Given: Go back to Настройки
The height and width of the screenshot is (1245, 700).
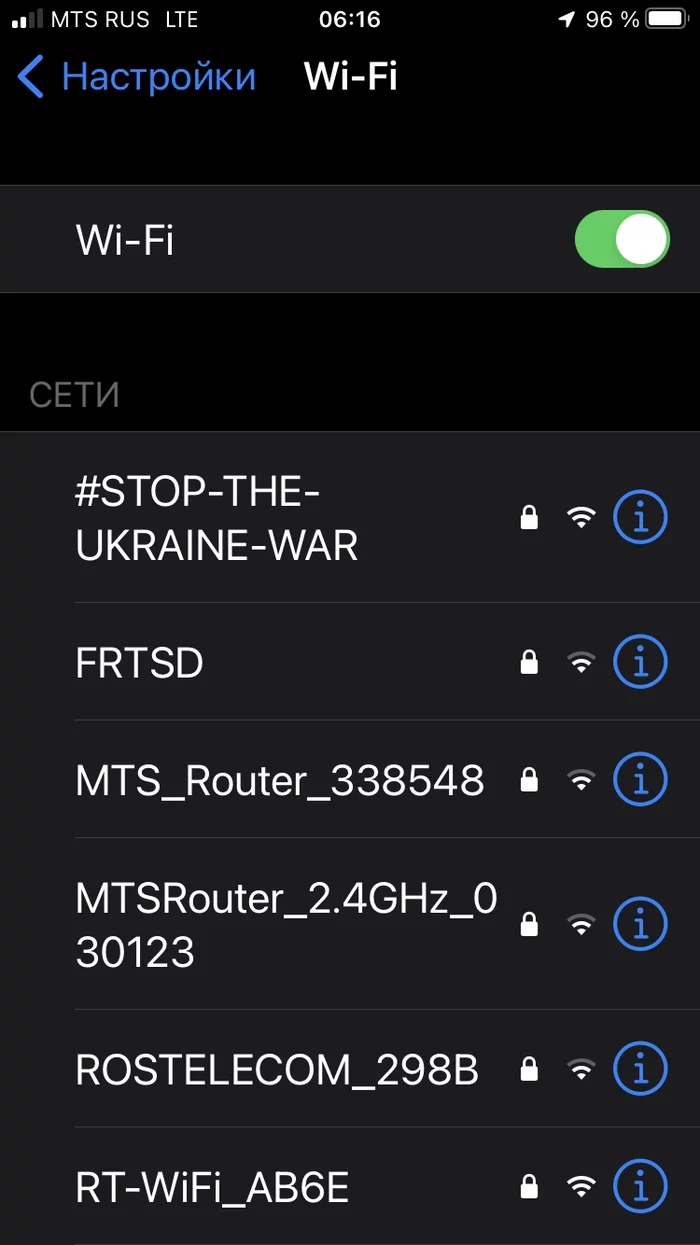Looking at the screenshot, I should click(x=137, y=77).
